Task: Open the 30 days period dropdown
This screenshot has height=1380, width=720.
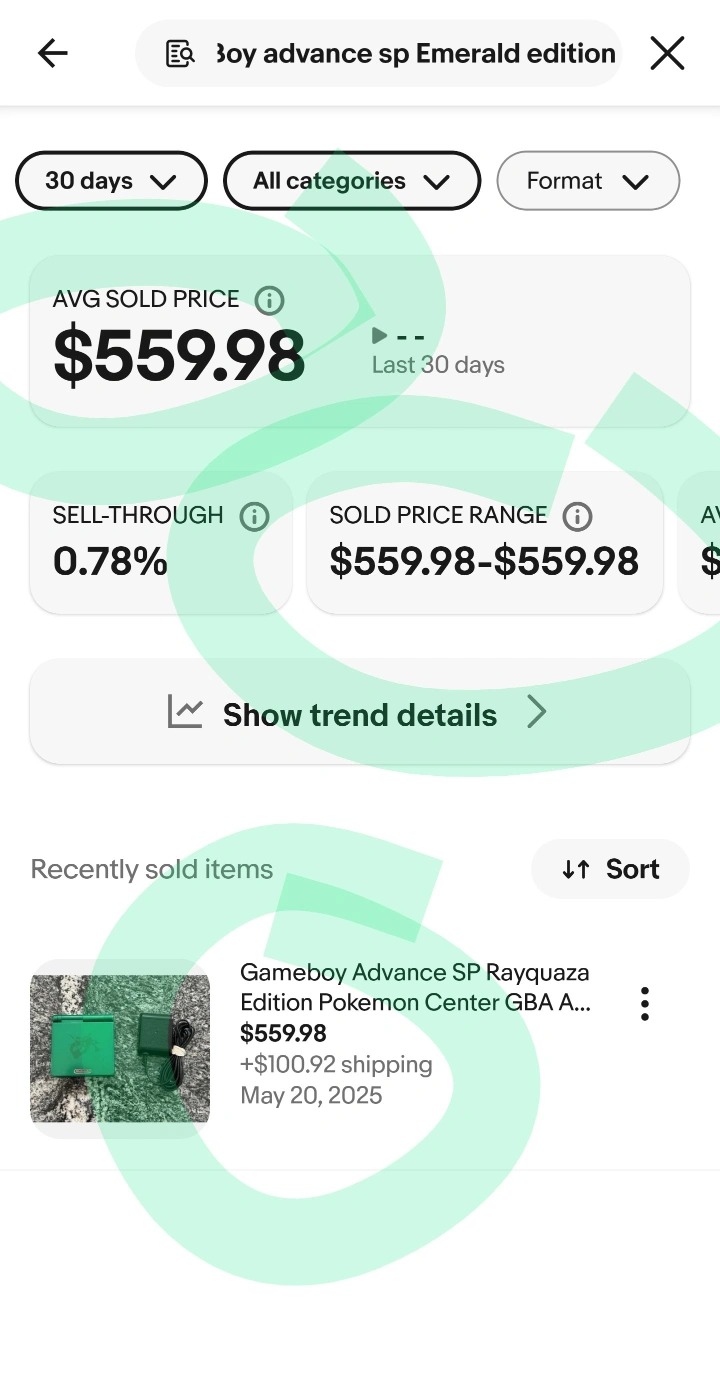Action: click(x=111, y=181)
